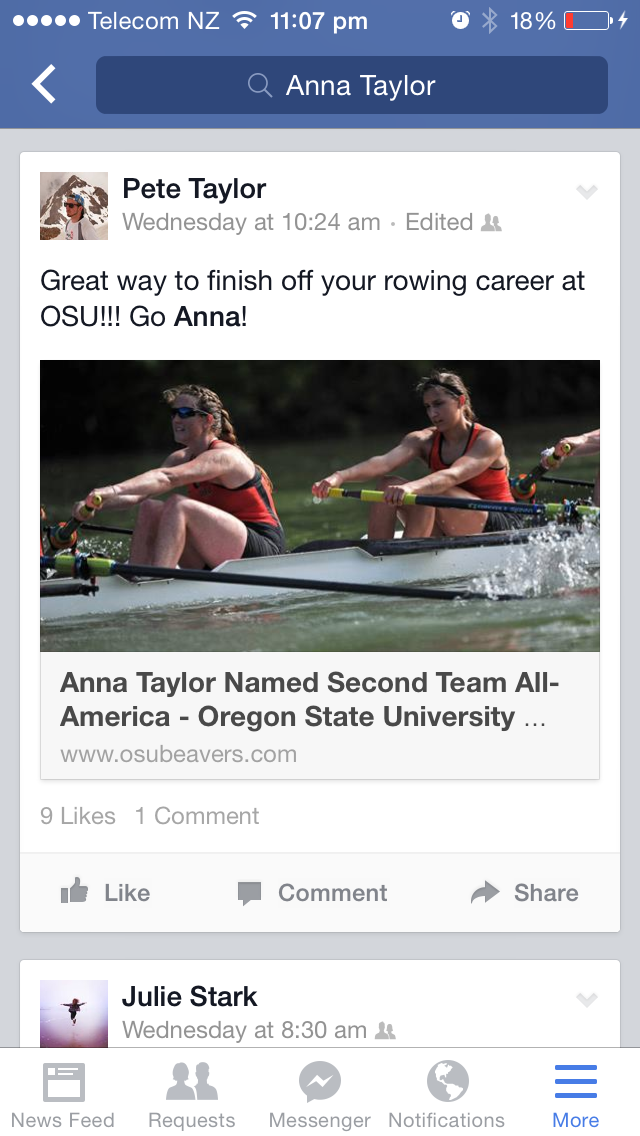
Task: Share Pete Taylor's post
Action: [525, 893]
